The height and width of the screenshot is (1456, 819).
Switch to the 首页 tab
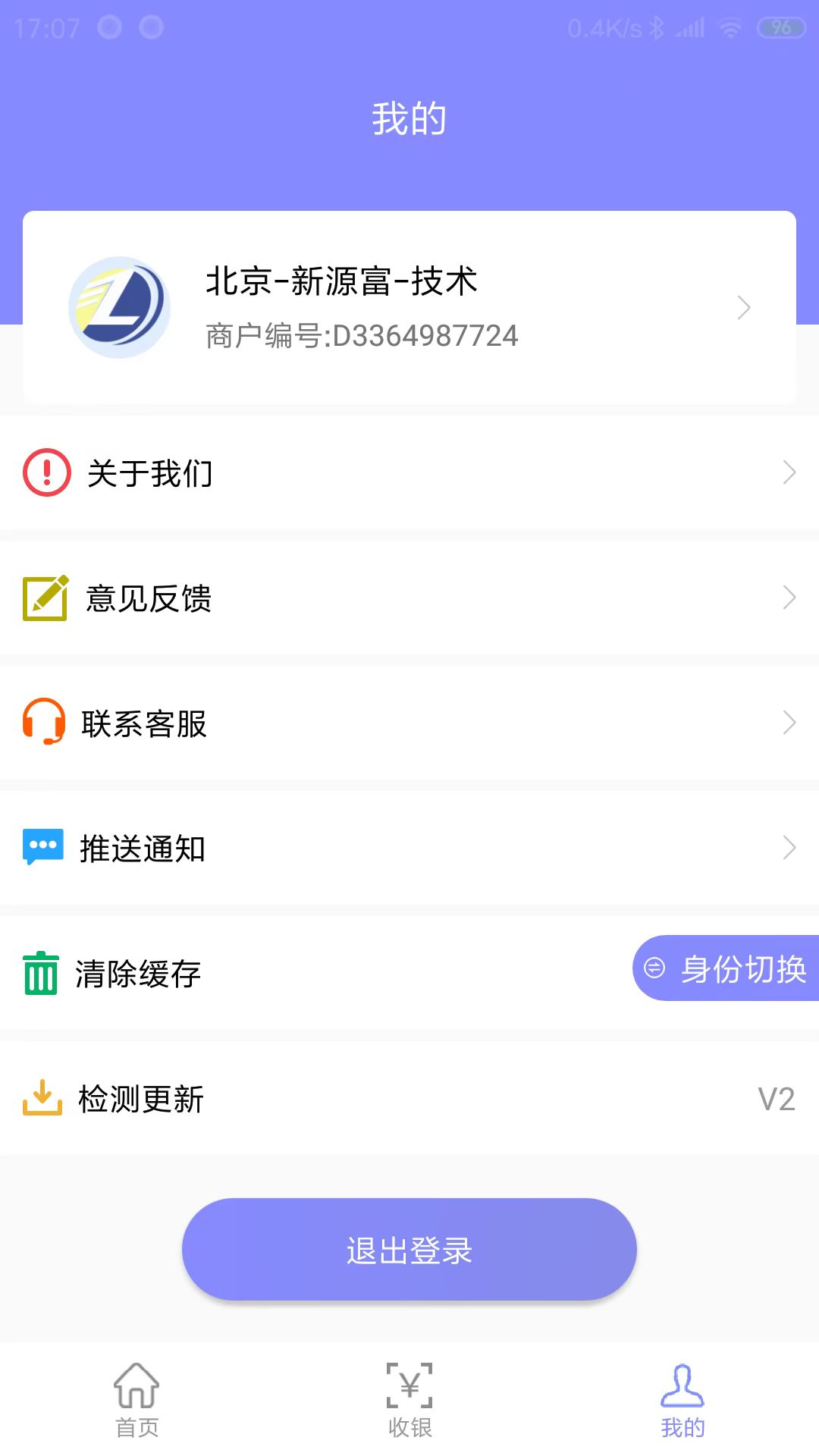(x=135, y=1399)
